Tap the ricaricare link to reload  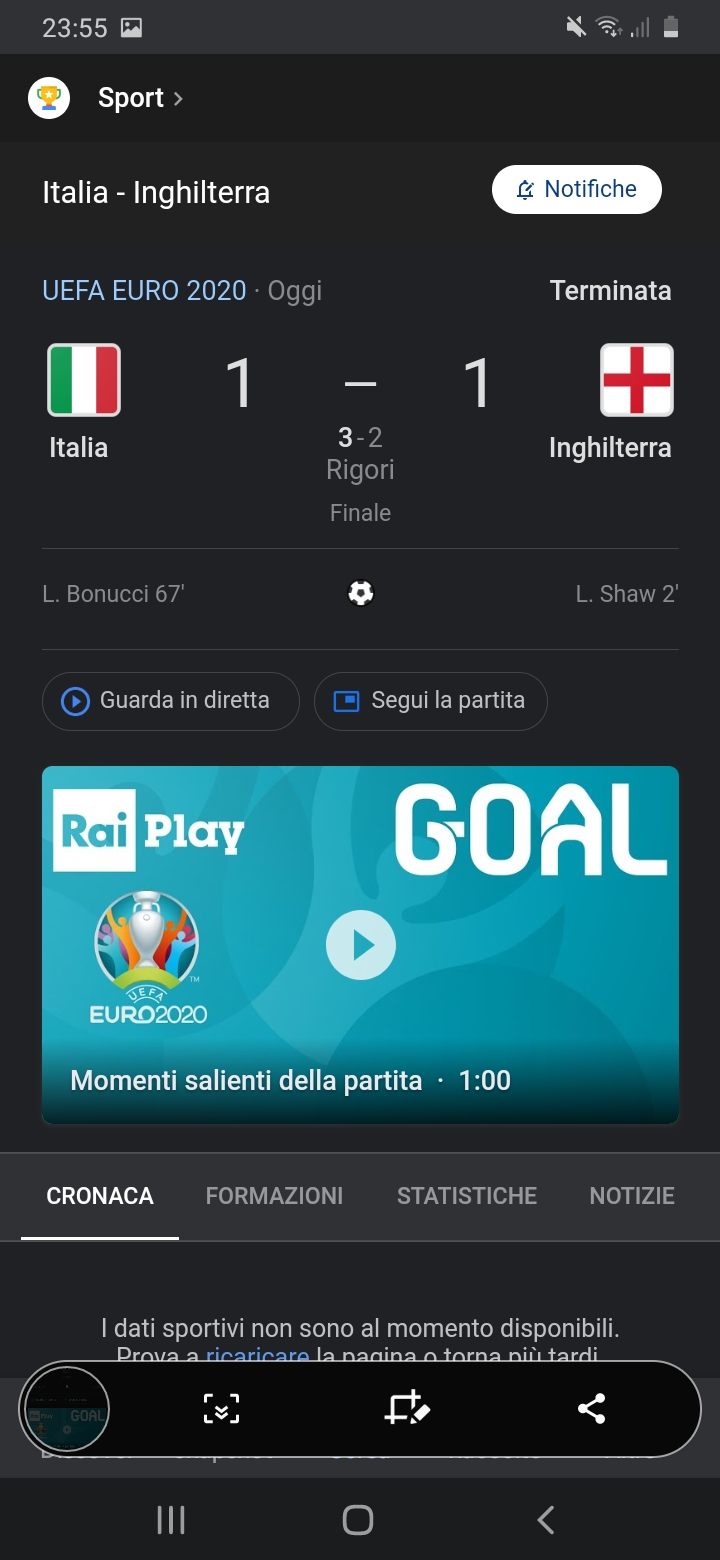pyautogui.click(x=257, y=1355)
